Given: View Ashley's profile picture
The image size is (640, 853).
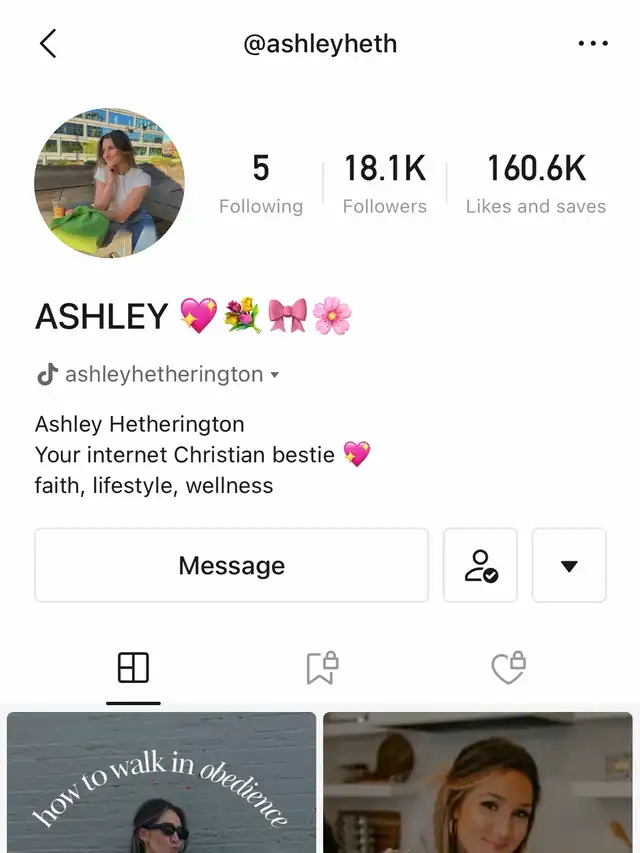Looking at the screenshot, I should coord(109,183).
